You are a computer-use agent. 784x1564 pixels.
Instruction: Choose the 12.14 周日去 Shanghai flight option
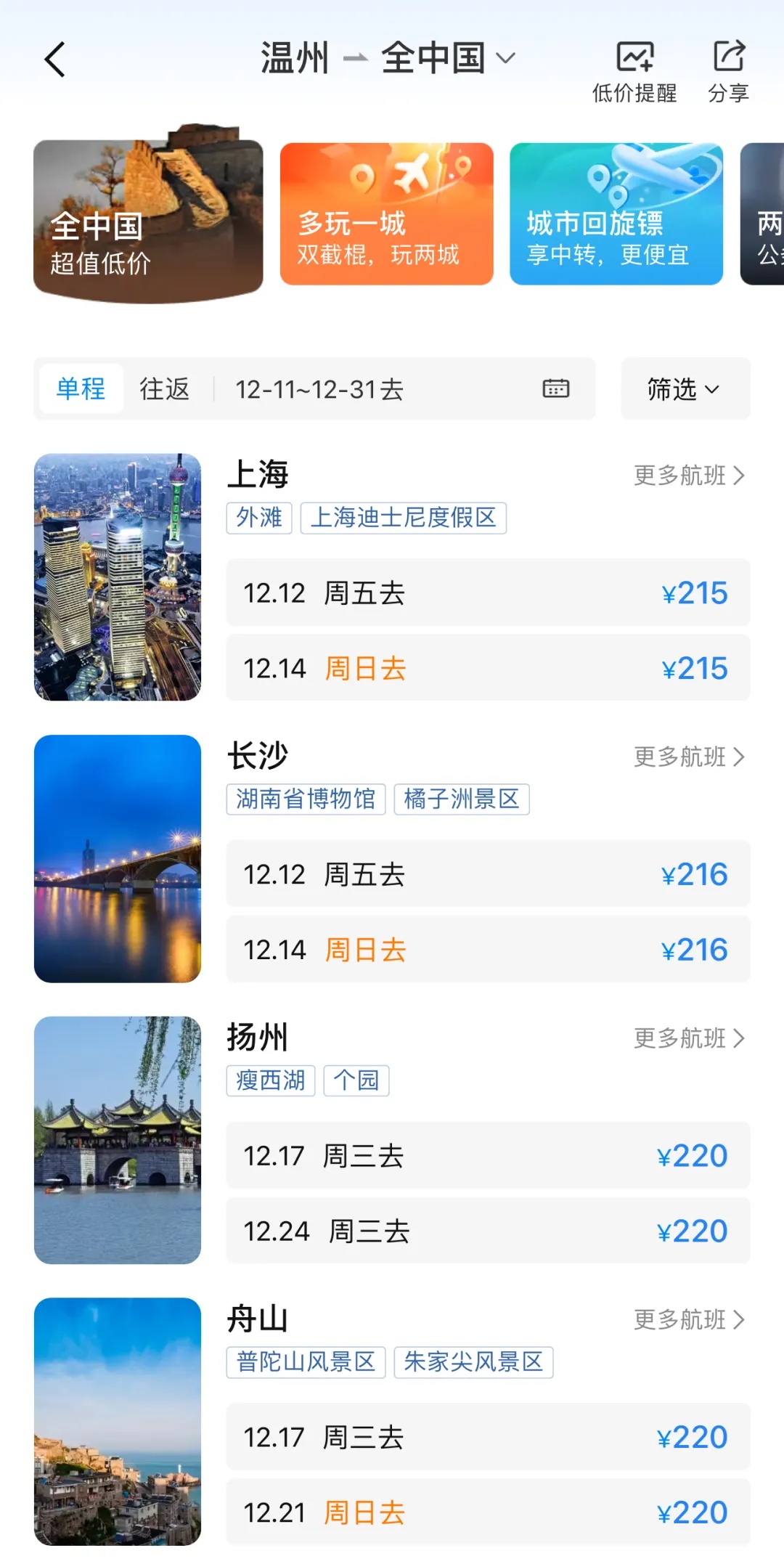click(x=488, y=667)
